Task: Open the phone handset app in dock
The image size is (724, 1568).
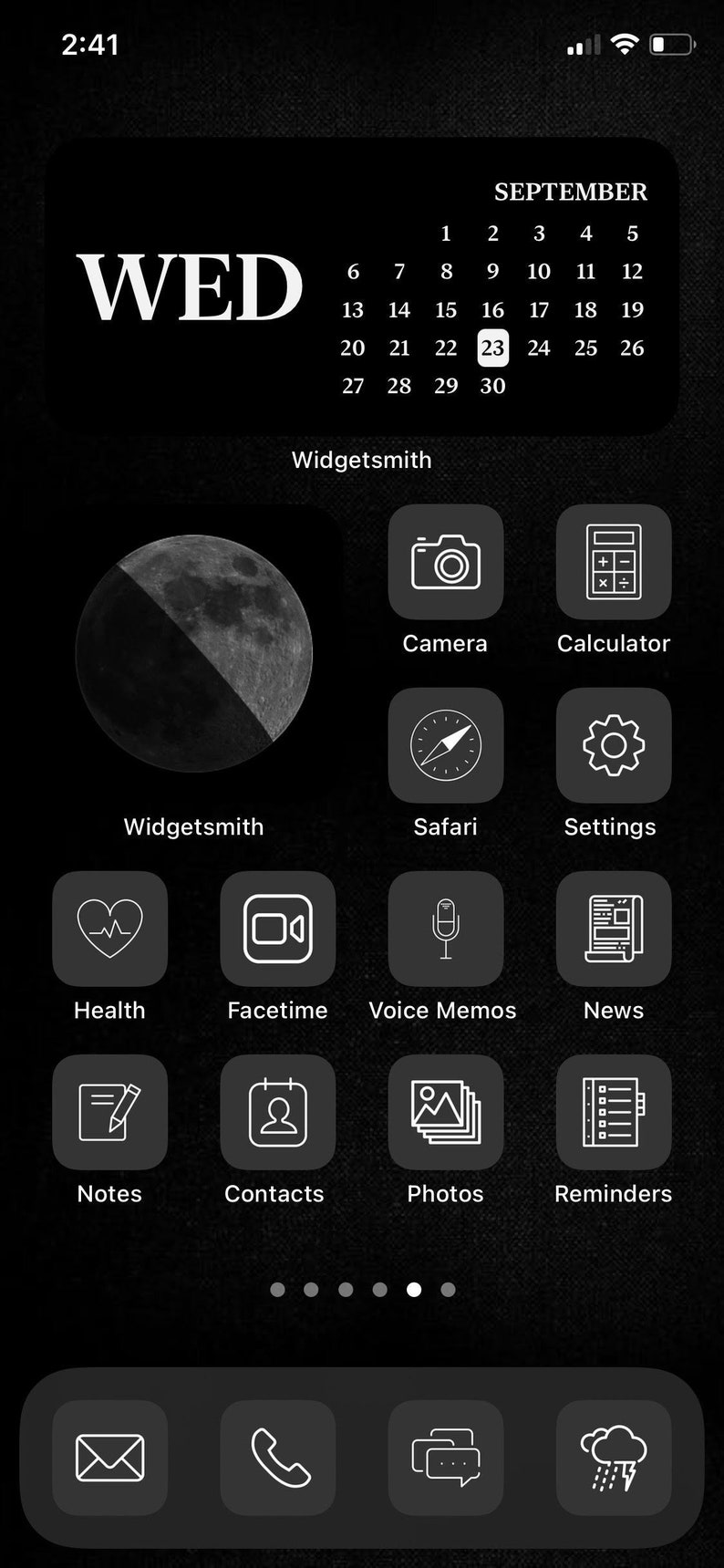Action: pyautogui.click(x=278, y=1458)
